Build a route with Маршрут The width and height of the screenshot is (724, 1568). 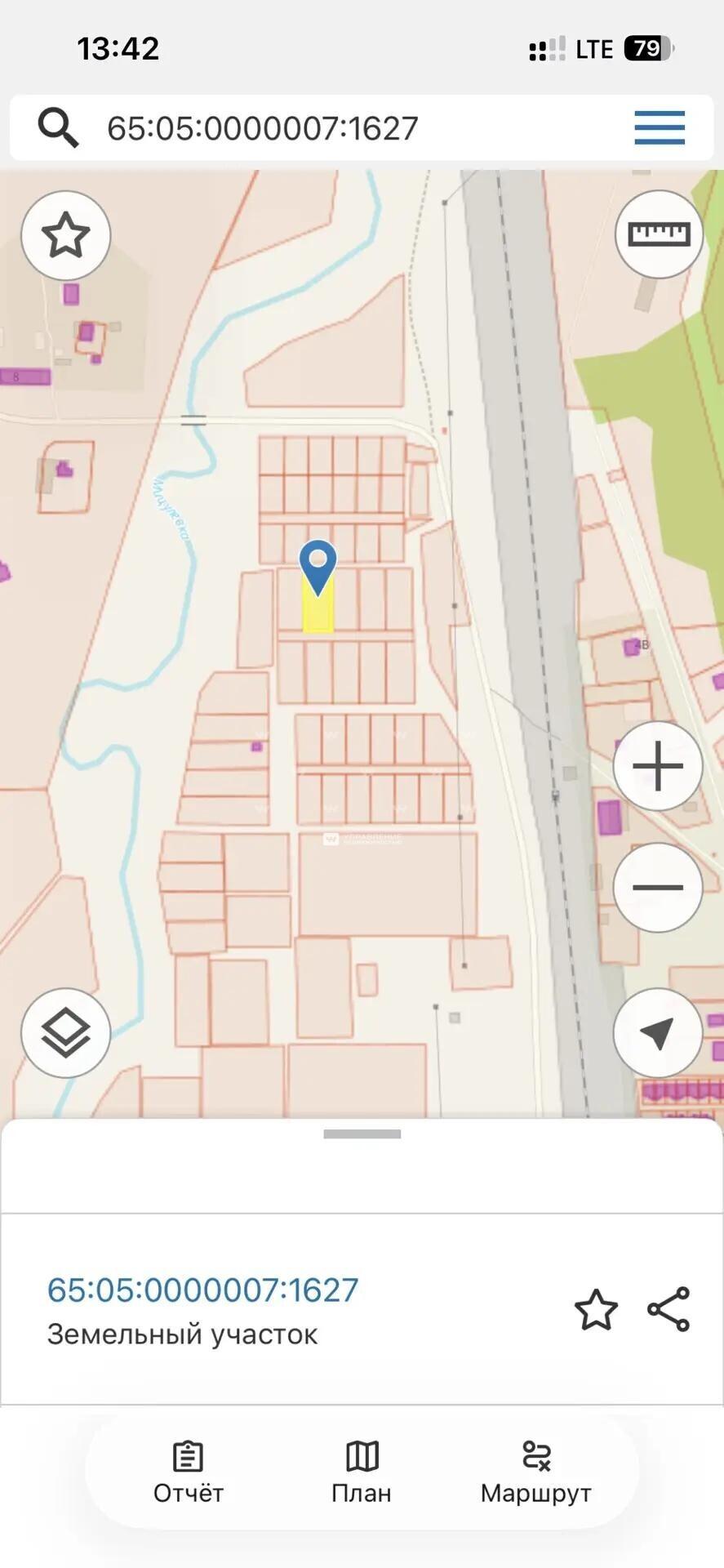coord(535,1472)
